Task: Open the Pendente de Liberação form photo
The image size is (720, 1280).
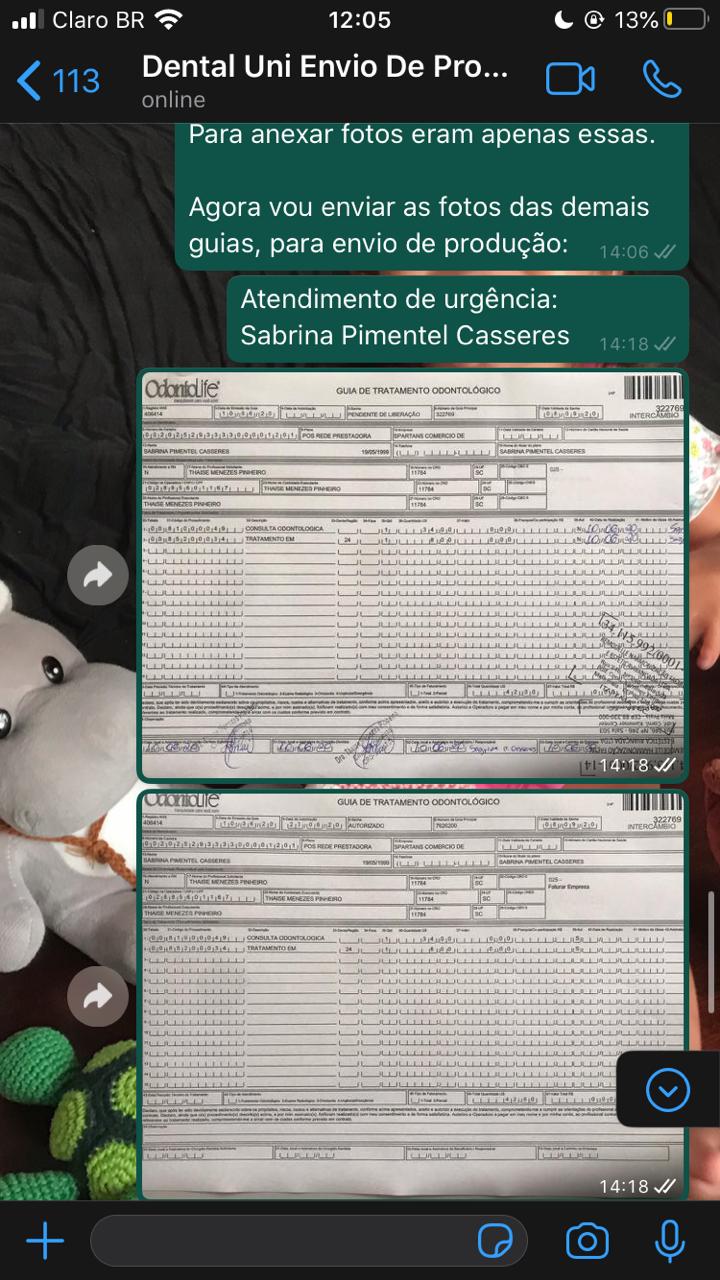Action: click(x=413, y=575)
